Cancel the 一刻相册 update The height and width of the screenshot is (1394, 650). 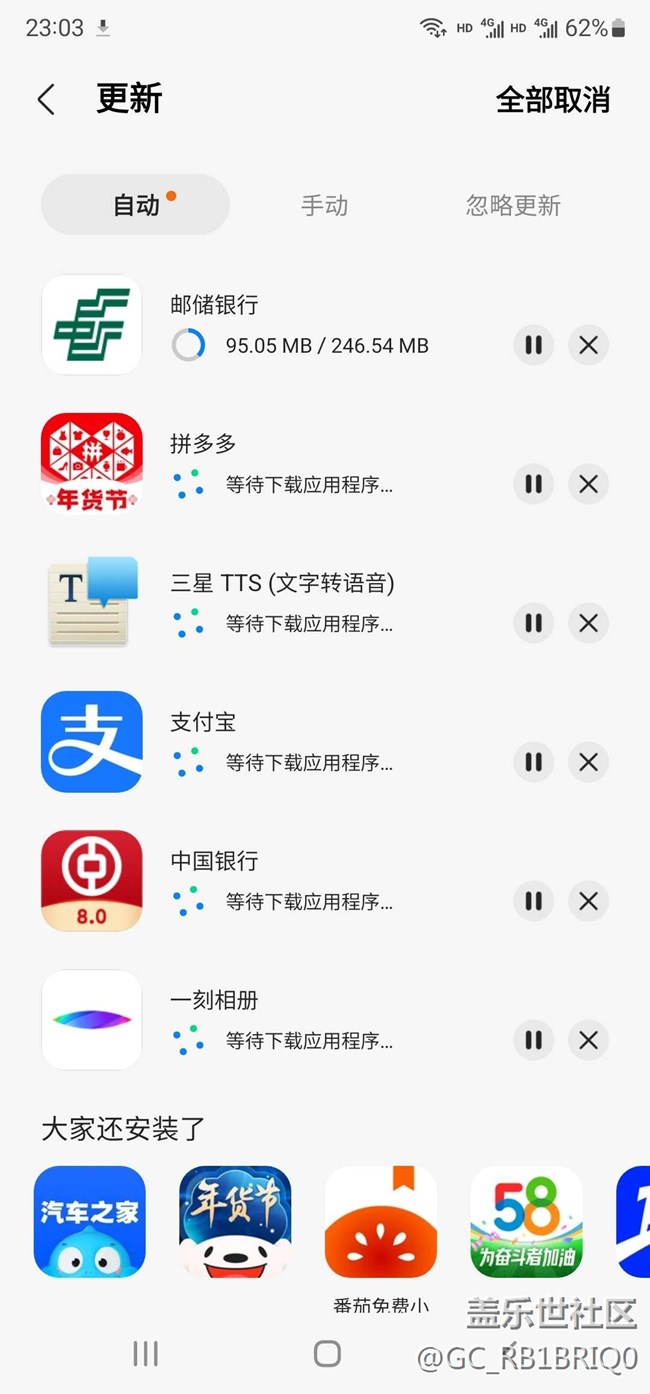(588, 1040)
